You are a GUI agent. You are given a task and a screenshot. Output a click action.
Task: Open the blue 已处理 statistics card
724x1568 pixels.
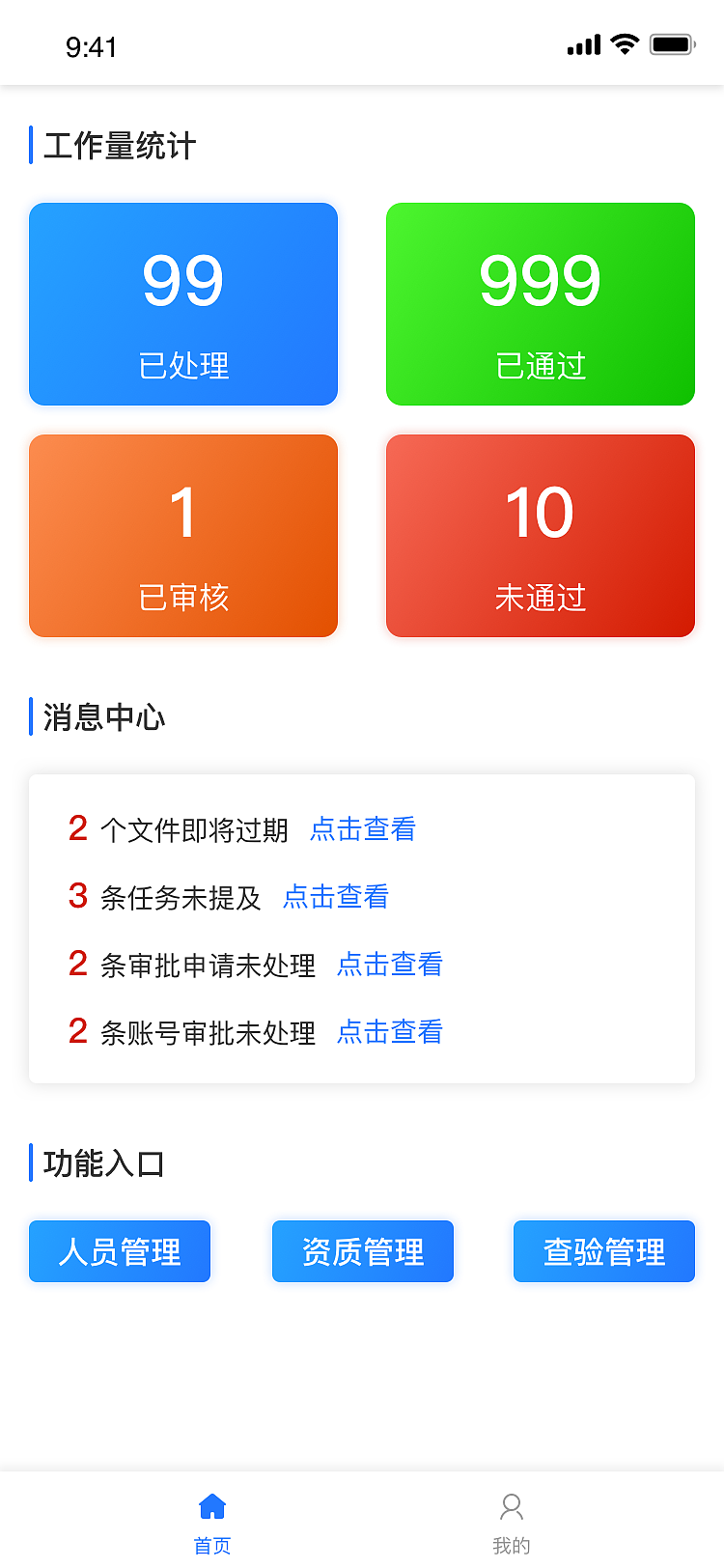(x=183, y=304)
